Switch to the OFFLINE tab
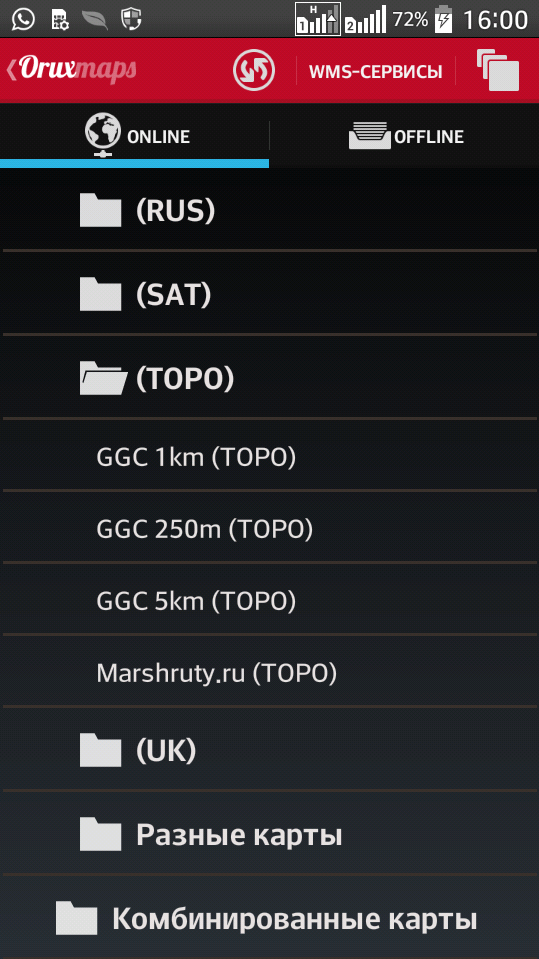Screen dimensions: 539x959 [x=404, y=135]
